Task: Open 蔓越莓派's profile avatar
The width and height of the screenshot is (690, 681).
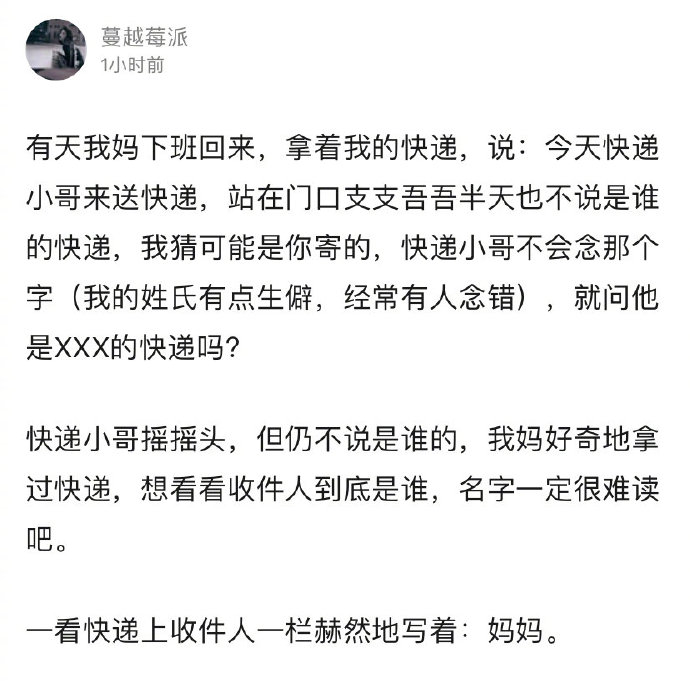Action: (56, 49)
